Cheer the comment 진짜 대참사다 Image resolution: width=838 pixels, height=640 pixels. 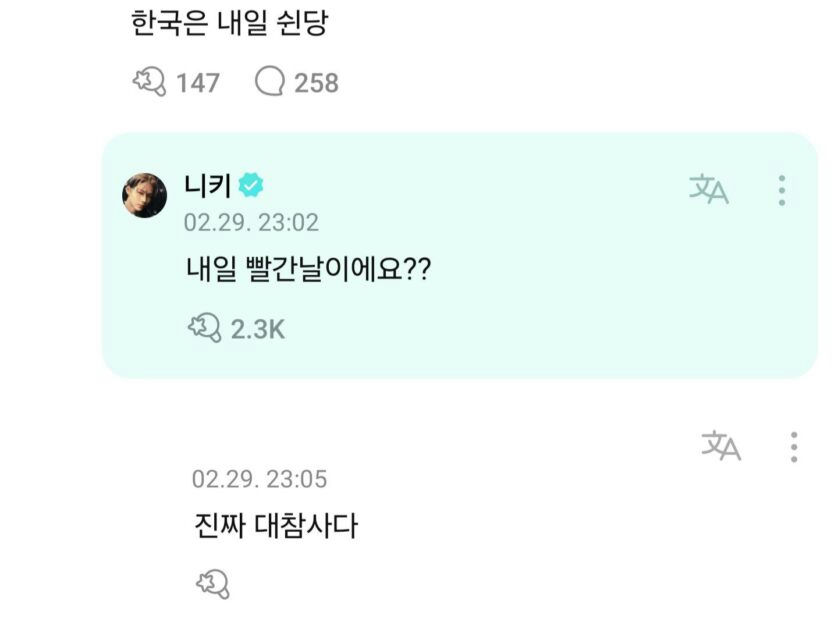[213, 584]
